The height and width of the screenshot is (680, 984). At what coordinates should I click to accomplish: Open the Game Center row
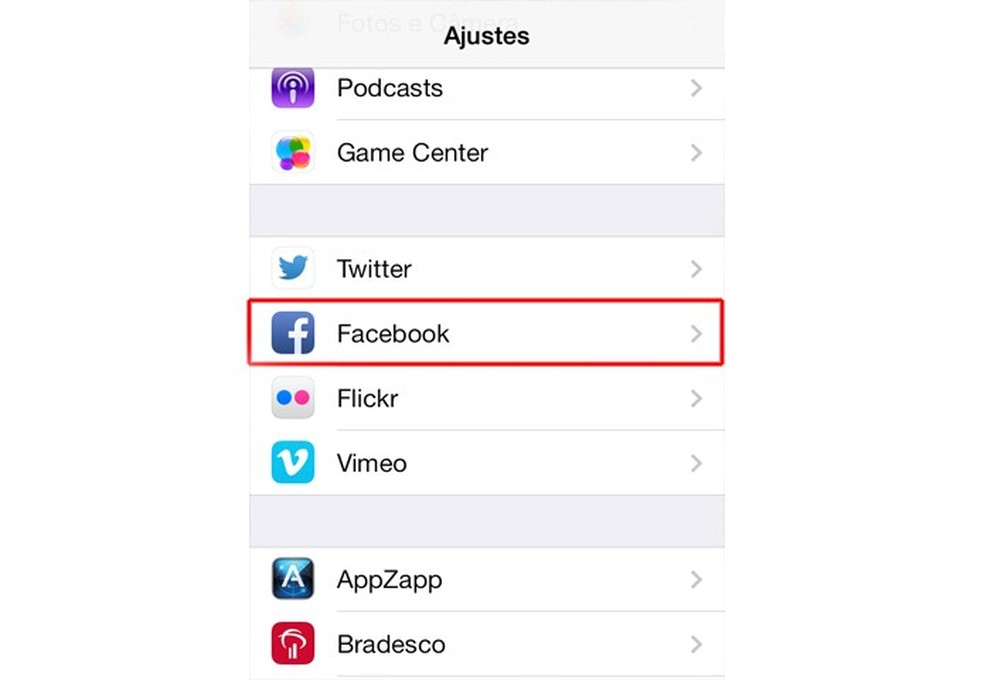click(486, 153)
